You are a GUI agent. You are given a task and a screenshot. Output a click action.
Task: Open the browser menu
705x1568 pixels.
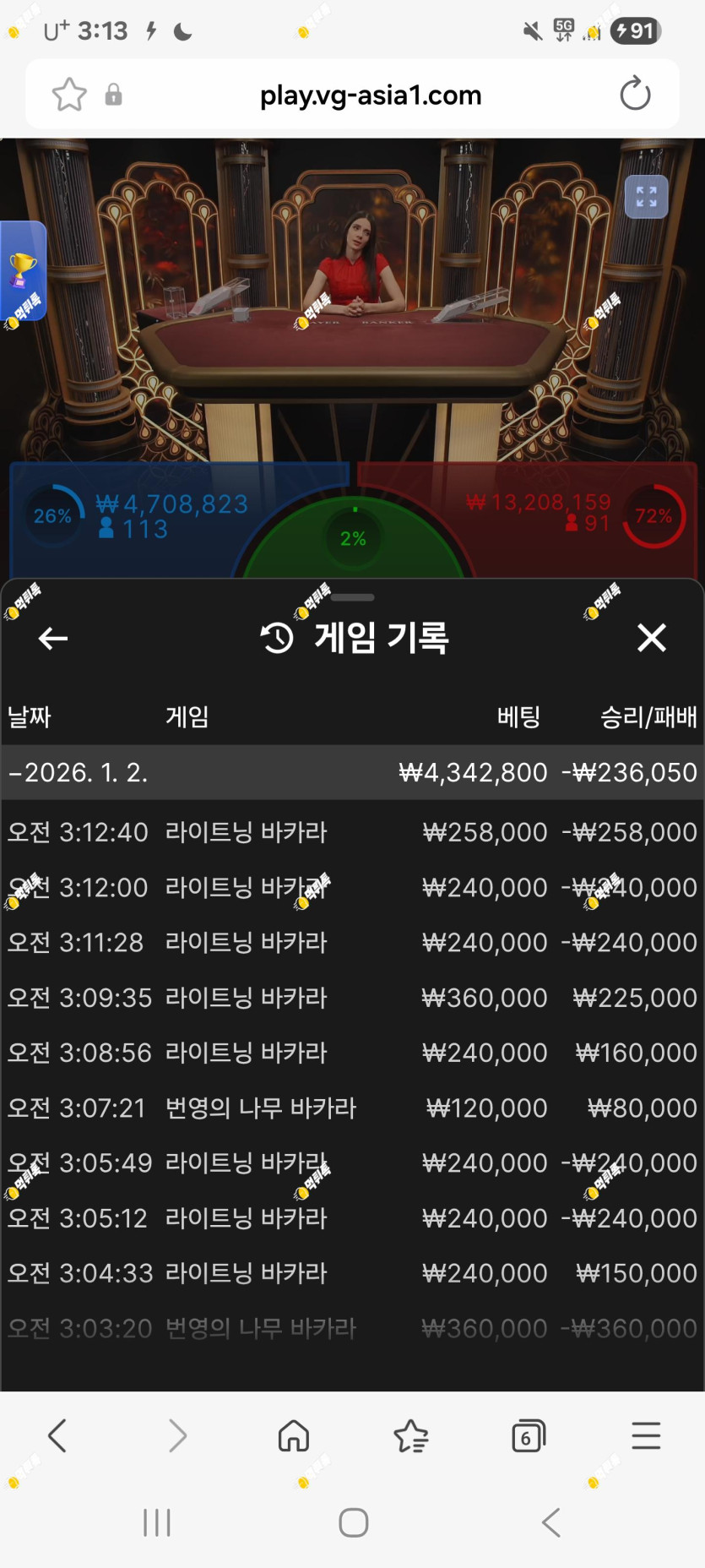tap(646, 1435)
